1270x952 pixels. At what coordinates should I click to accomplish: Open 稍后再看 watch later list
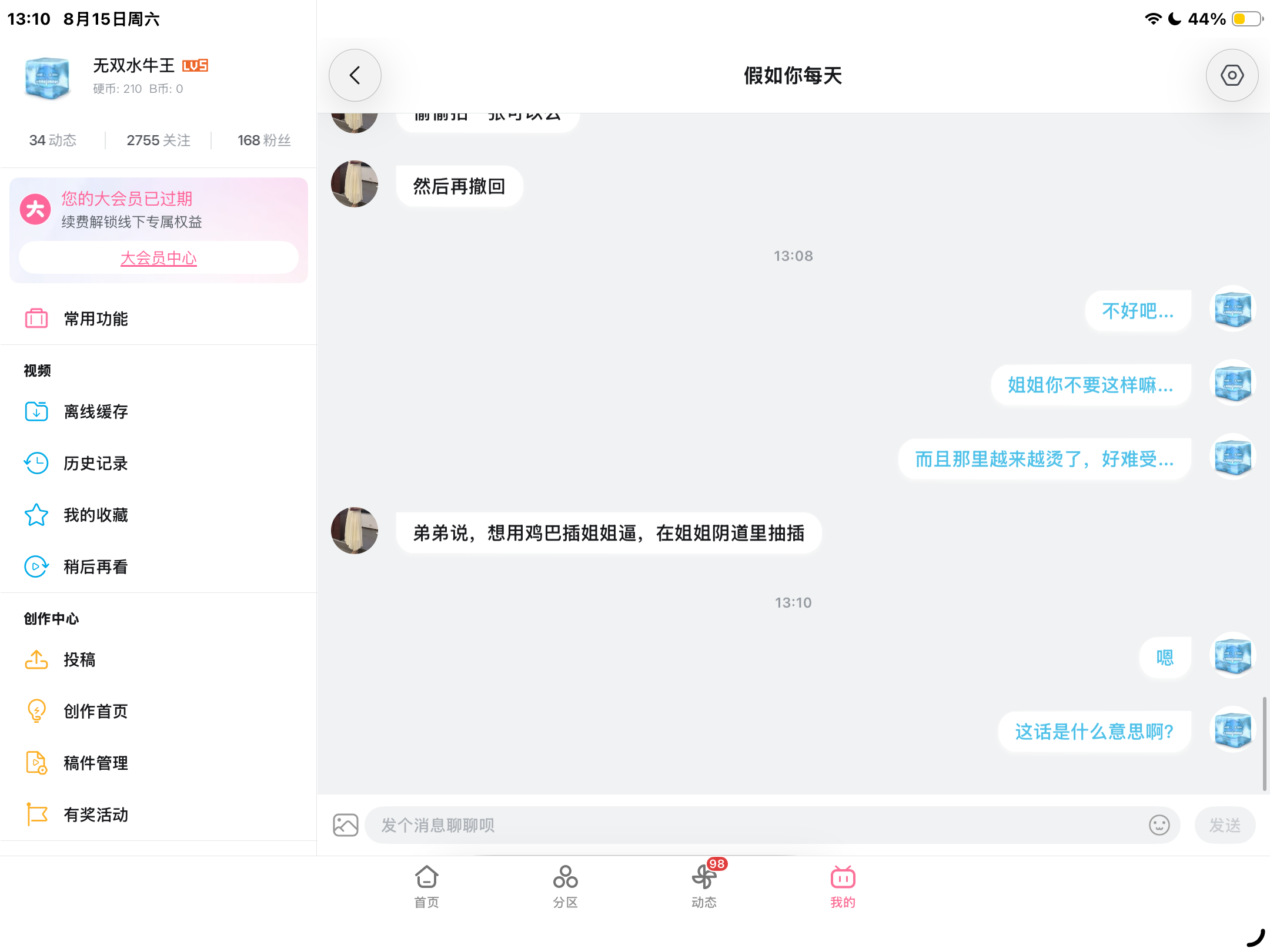tap(159, 566)
